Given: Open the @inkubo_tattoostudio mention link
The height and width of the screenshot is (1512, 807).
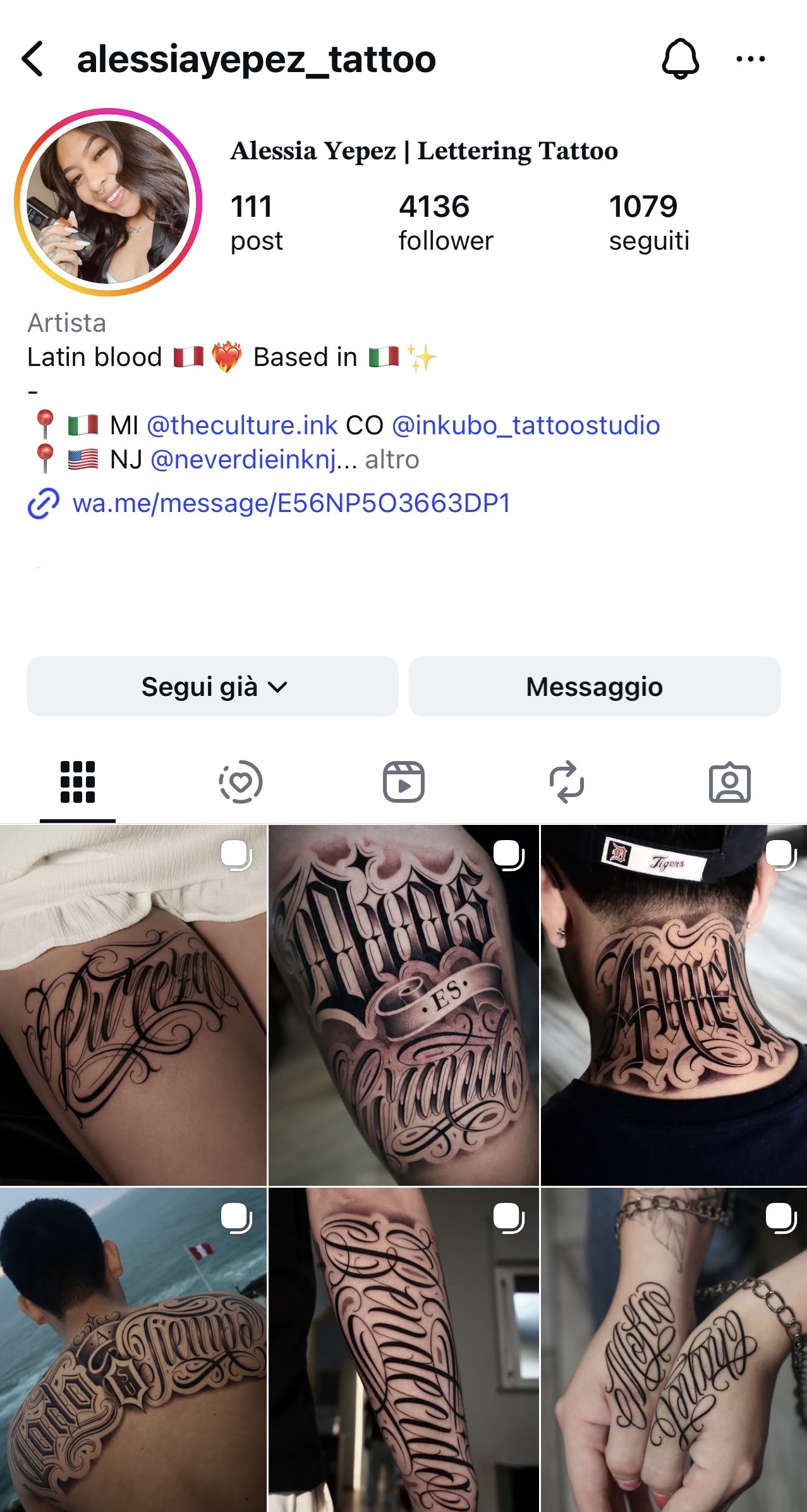Looking at the screenshot, I should pos(526,425).
